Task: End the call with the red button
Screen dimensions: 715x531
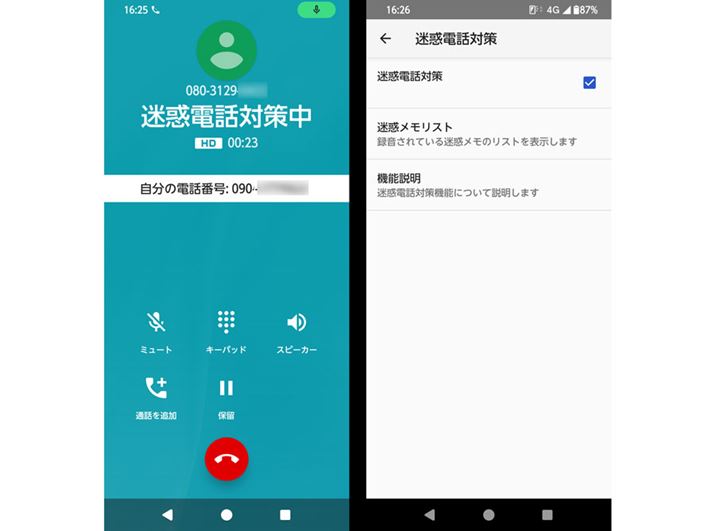Action: [x=226, y=459]
